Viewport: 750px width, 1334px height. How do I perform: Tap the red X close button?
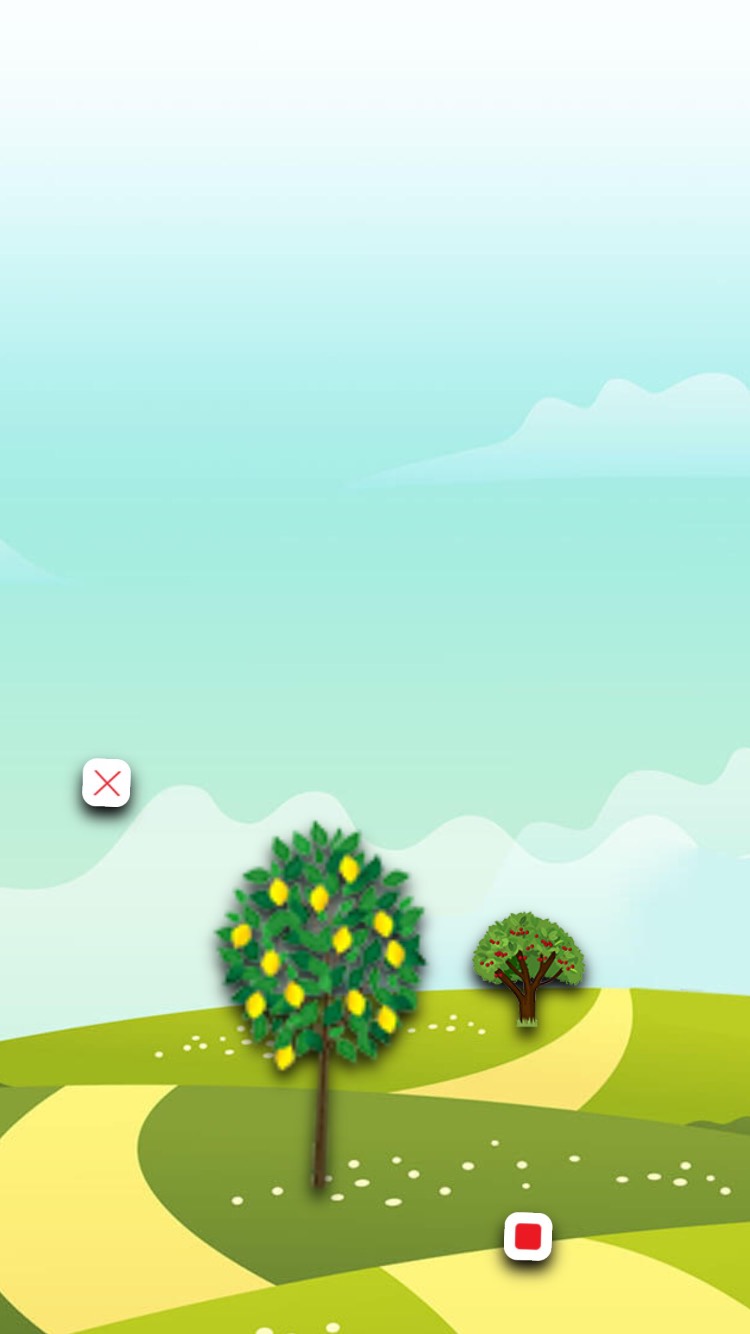tap(107, 783)
